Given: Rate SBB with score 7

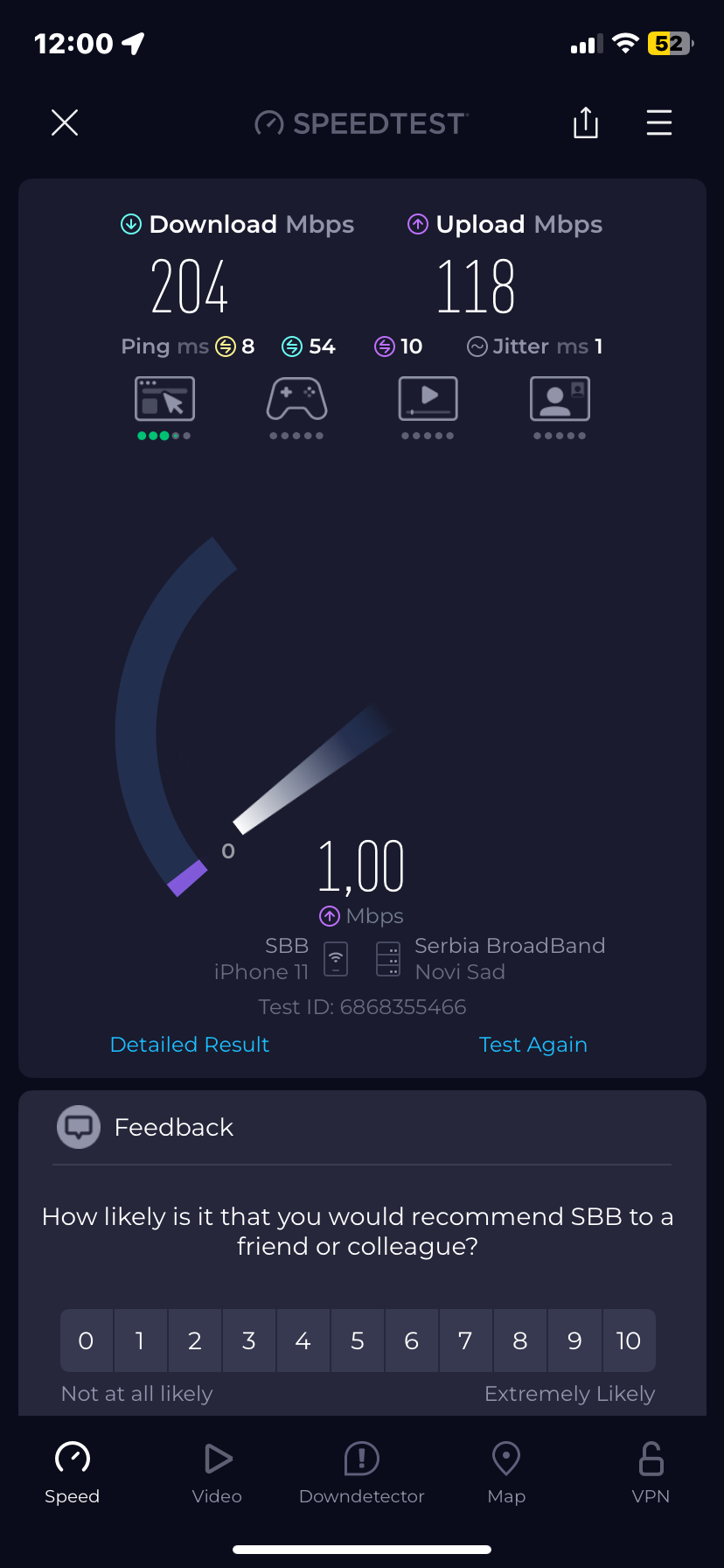Looking at the screenshot, I should (465, 1340).
